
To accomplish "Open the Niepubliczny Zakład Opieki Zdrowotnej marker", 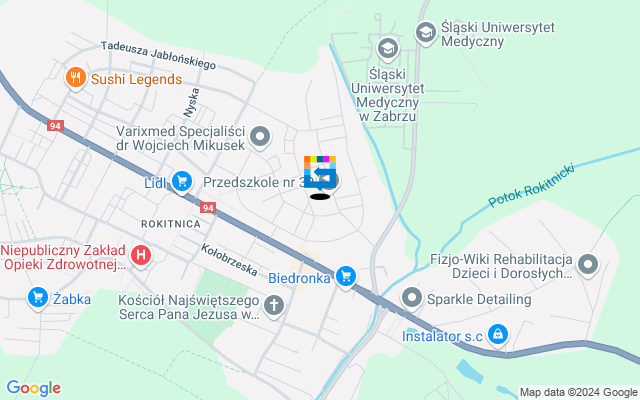I will pos(141,256).
